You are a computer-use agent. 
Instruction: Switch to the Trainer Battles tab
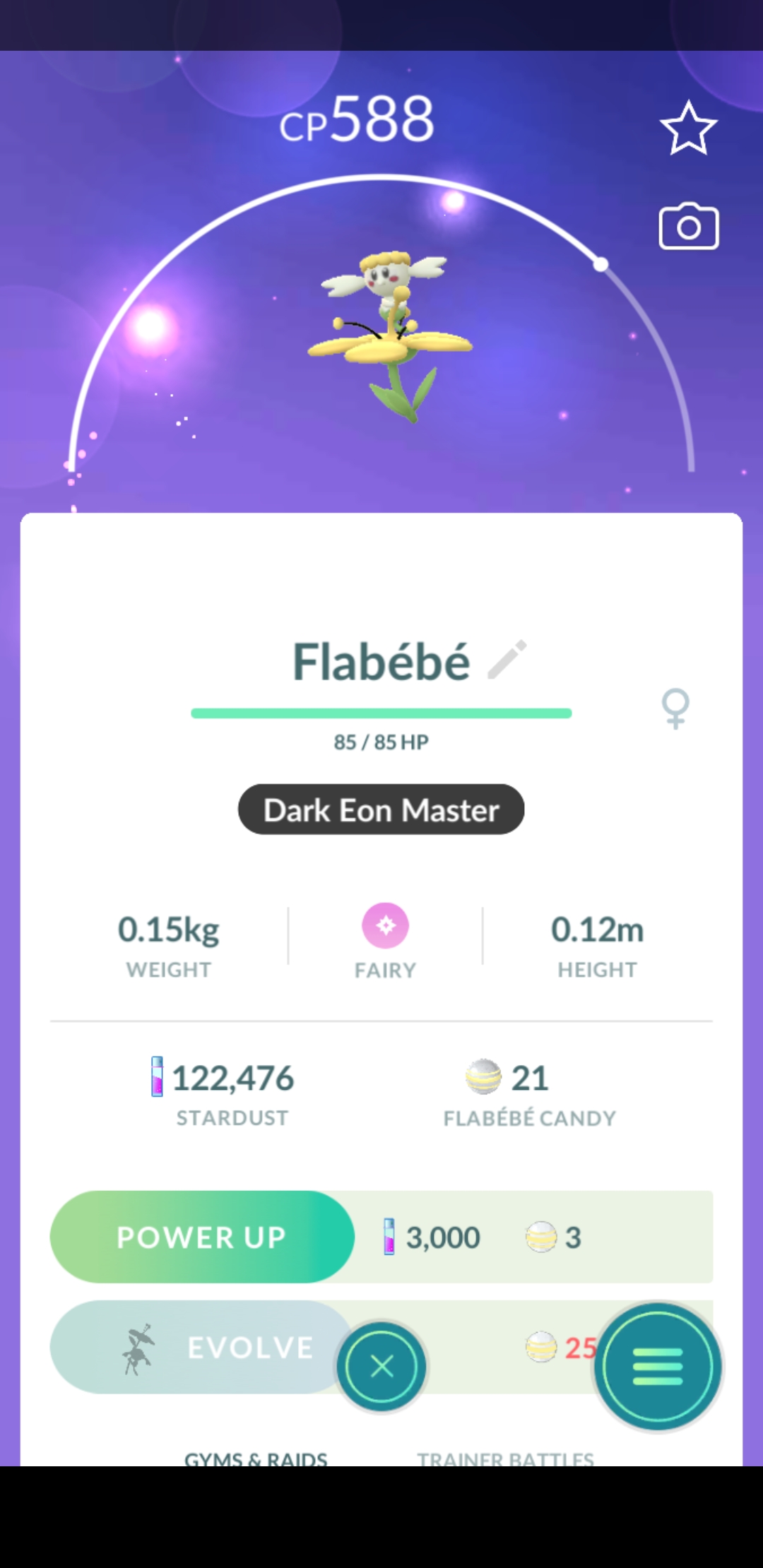pos(505,1458)
